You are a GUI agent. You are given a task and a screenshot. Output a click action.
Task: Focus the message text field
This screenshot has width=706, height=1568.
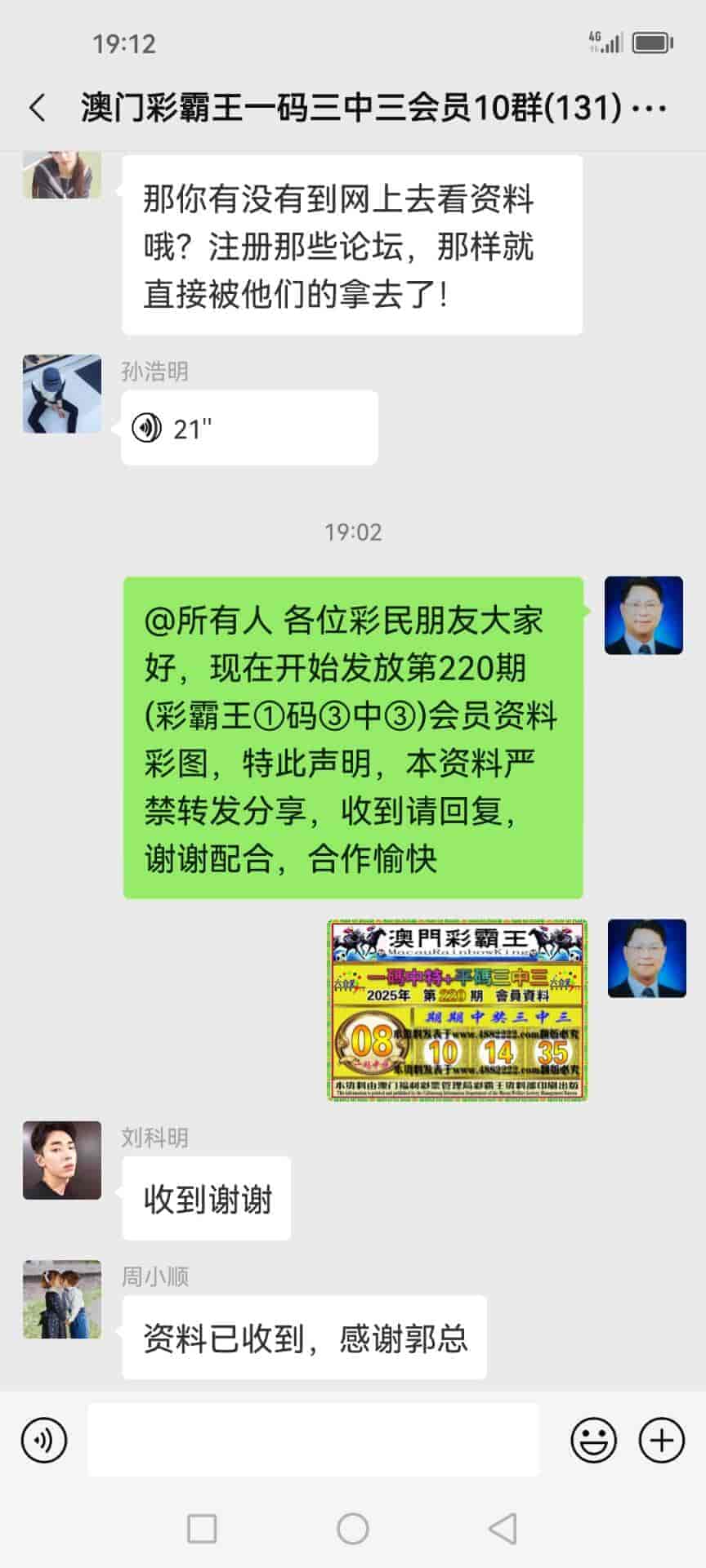tap(313, 1440)
